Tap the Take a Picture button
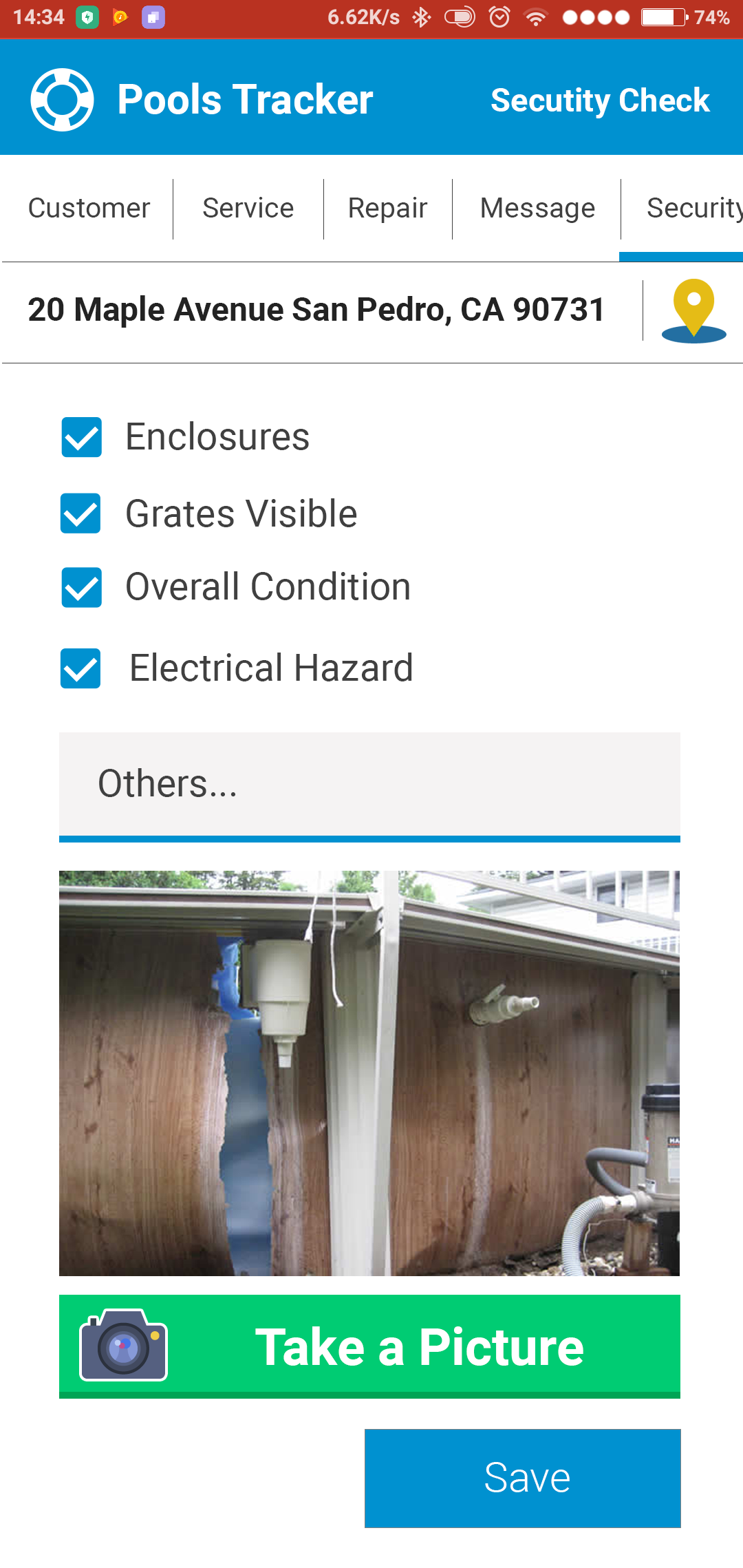743x1568 pixels. pyautogui.click(x=369, y=1346)
